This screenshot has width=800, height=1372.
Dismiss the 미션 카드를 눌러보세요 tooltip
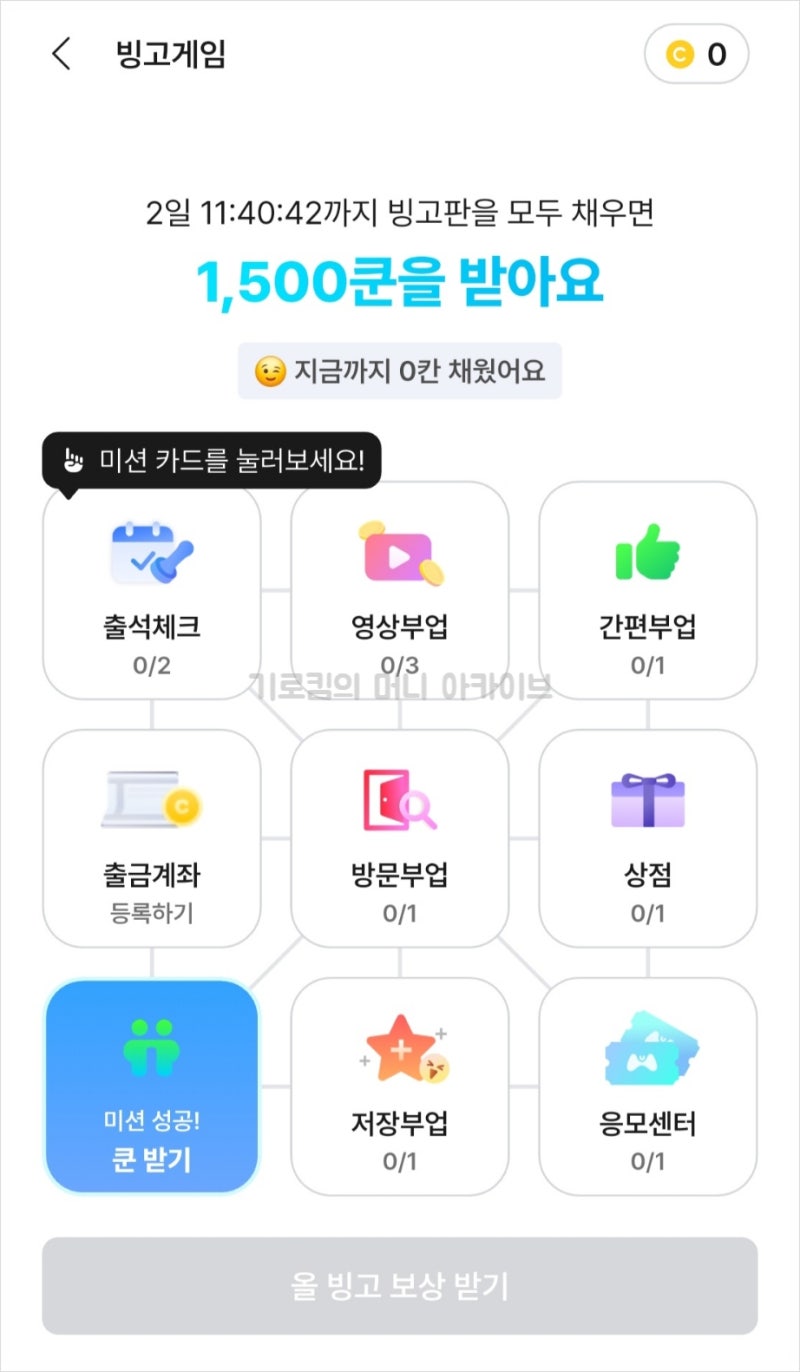[x=210, y=460]
